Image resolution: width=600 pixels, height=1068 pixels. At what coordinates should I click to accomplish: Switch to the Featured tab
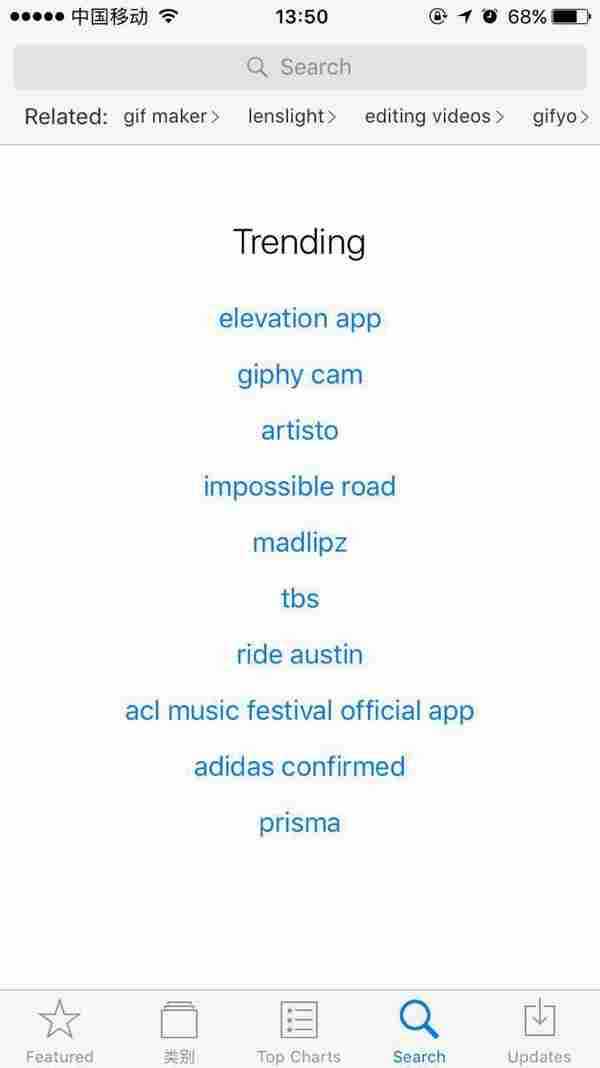tap(59, 1030)
